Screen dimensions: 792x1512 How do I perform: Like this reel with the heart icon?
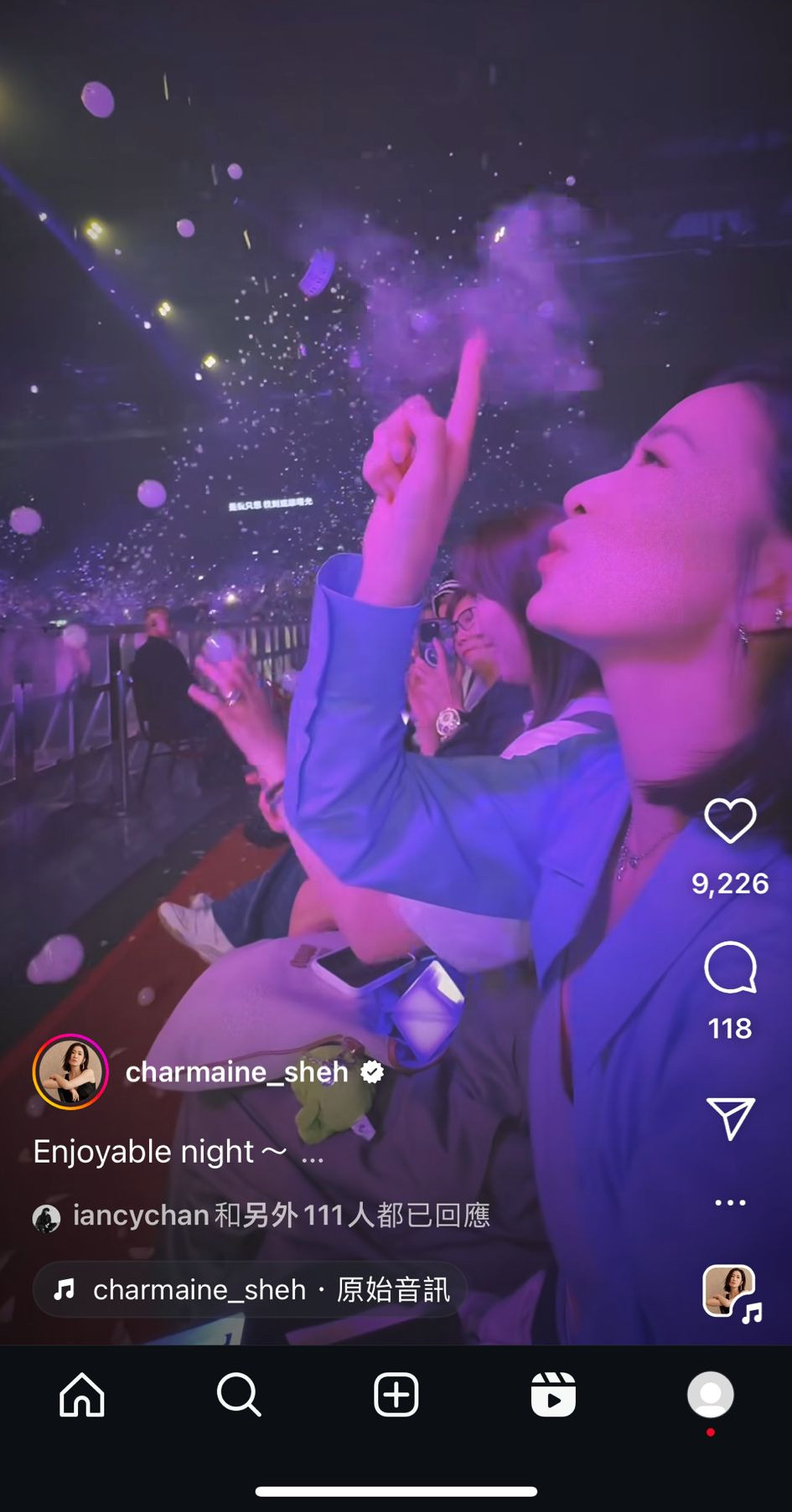coord(730,820)
